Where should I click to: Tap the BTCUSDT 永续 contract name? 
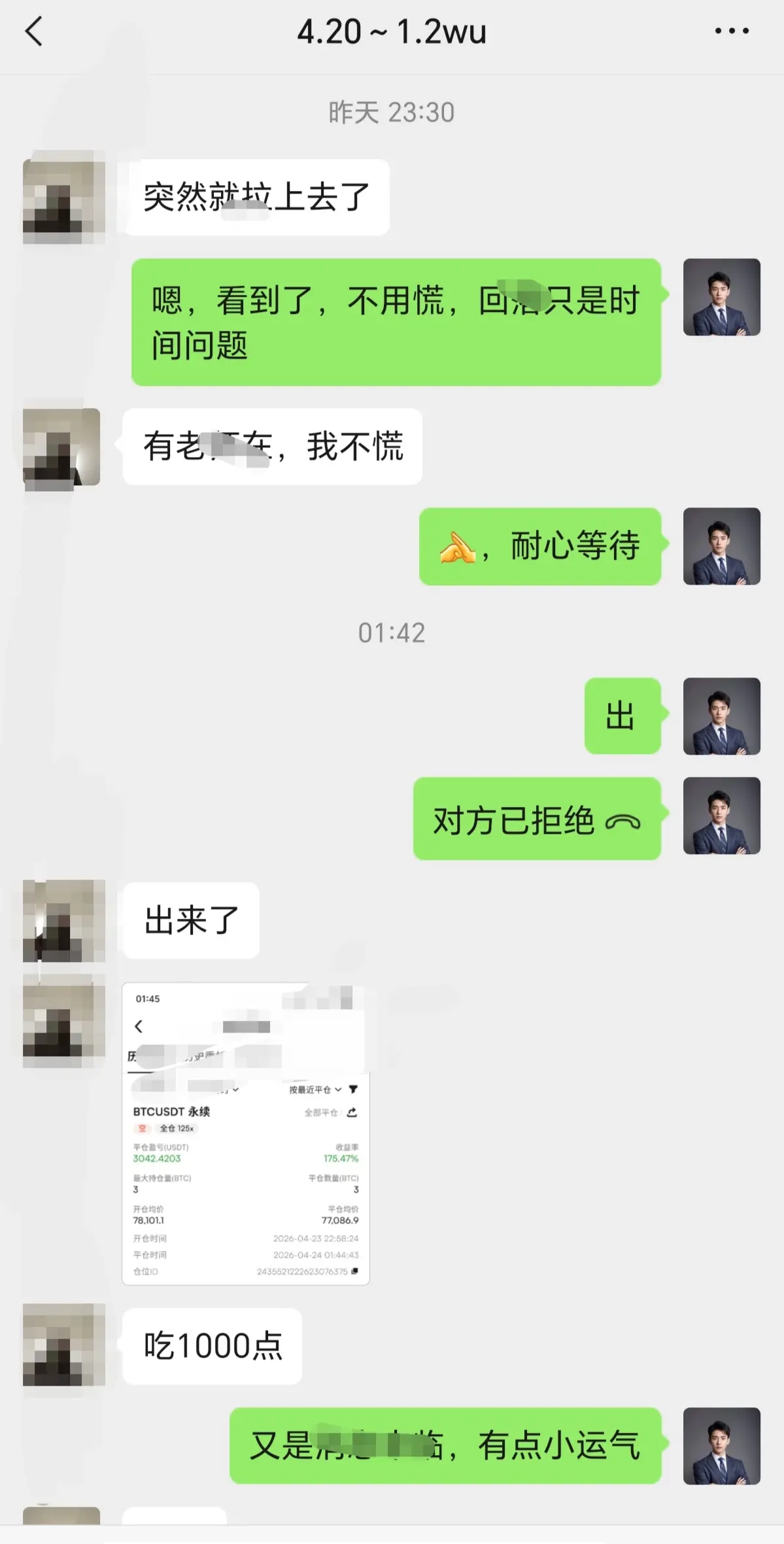click(x=172, y=1112)
